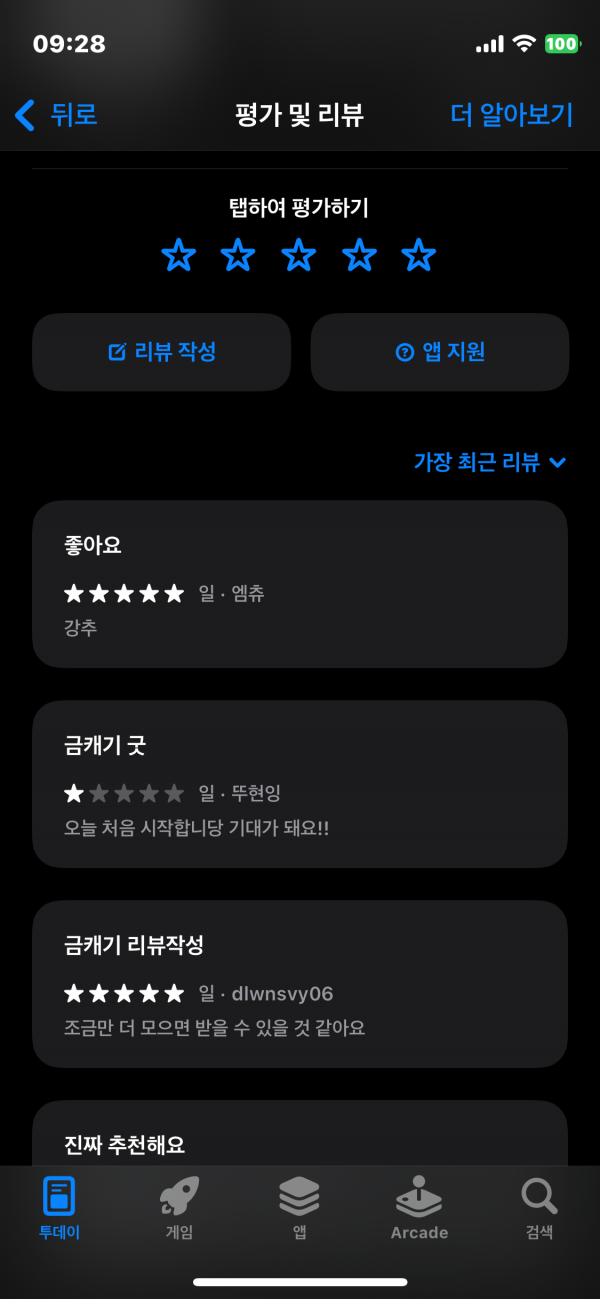Write a review with 리뷰 작성
This screenshot has width=600, height=1299.
[x=162, y=352]
